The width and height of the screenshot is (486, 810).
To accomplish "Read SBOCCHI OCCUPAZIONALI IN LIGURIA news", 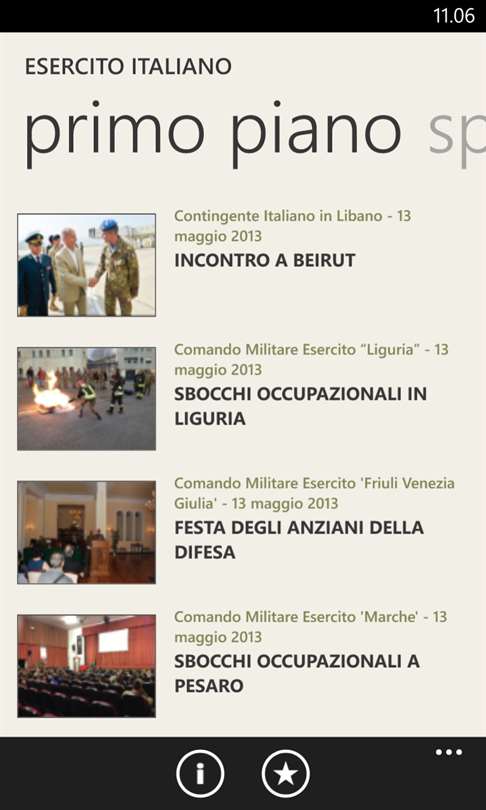I will [243, 398].
